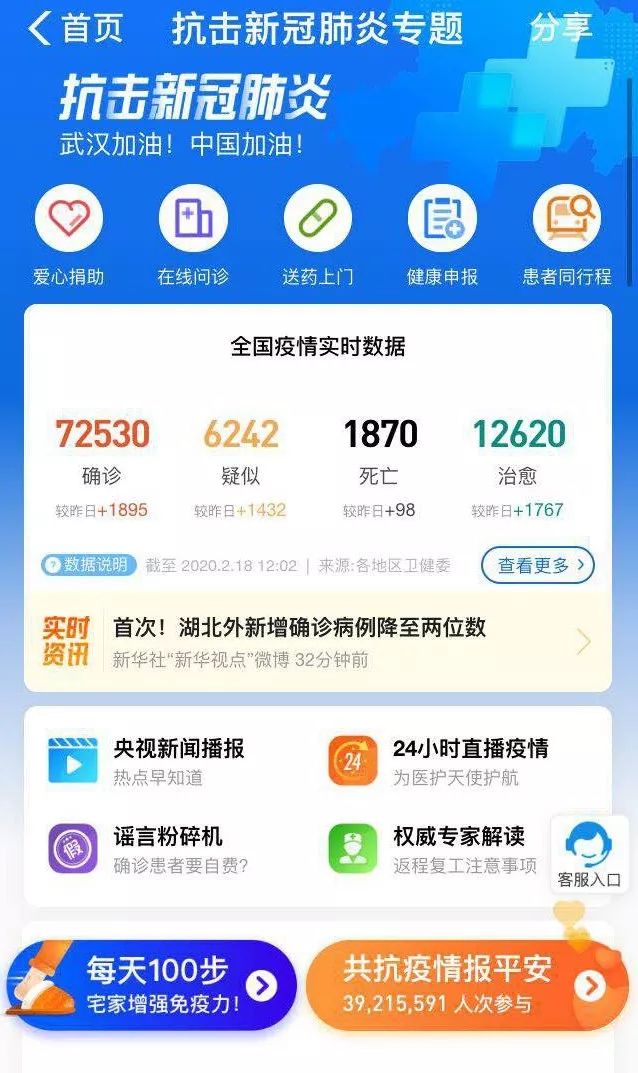The height and width of the screenshot is (1073, 638).
Task: Tap the 每天100步 banner
Action: (152, 985)
